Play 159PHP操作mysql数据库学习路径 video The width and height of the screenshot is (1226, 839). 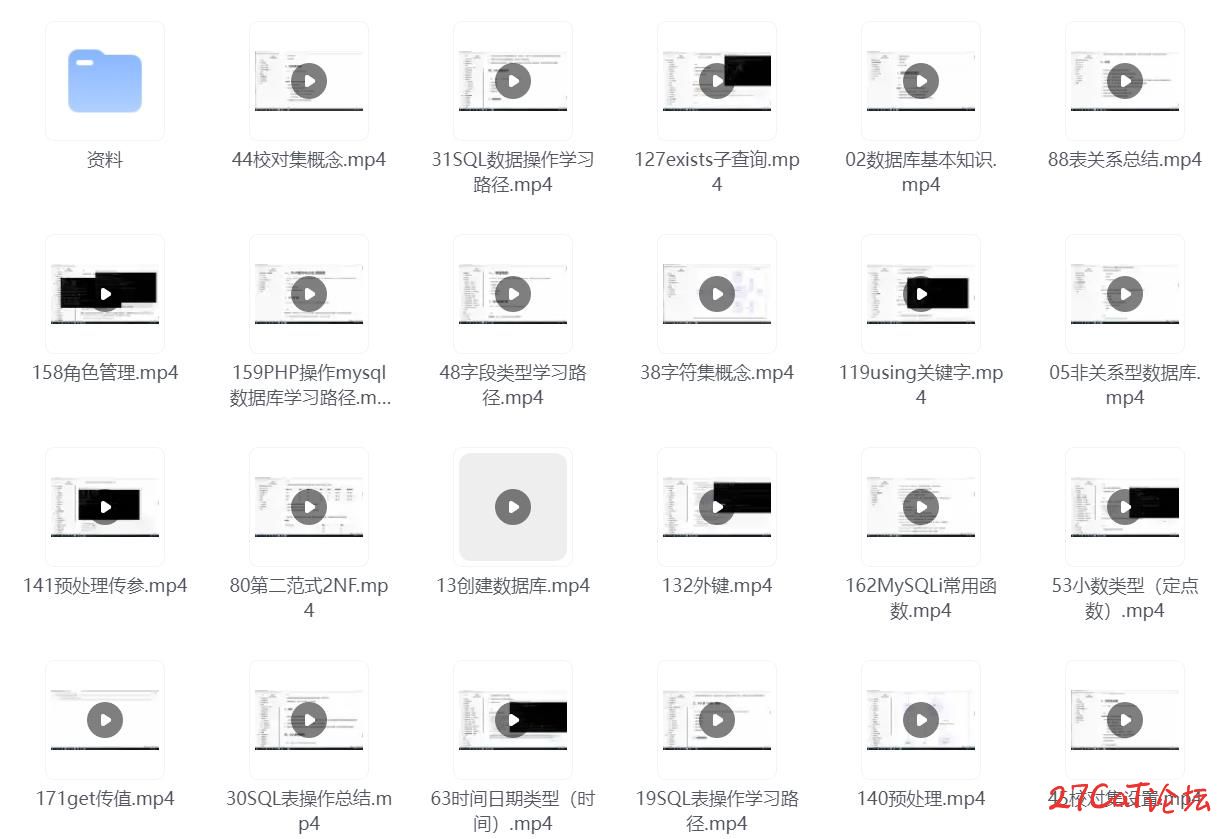pos(309,294)
